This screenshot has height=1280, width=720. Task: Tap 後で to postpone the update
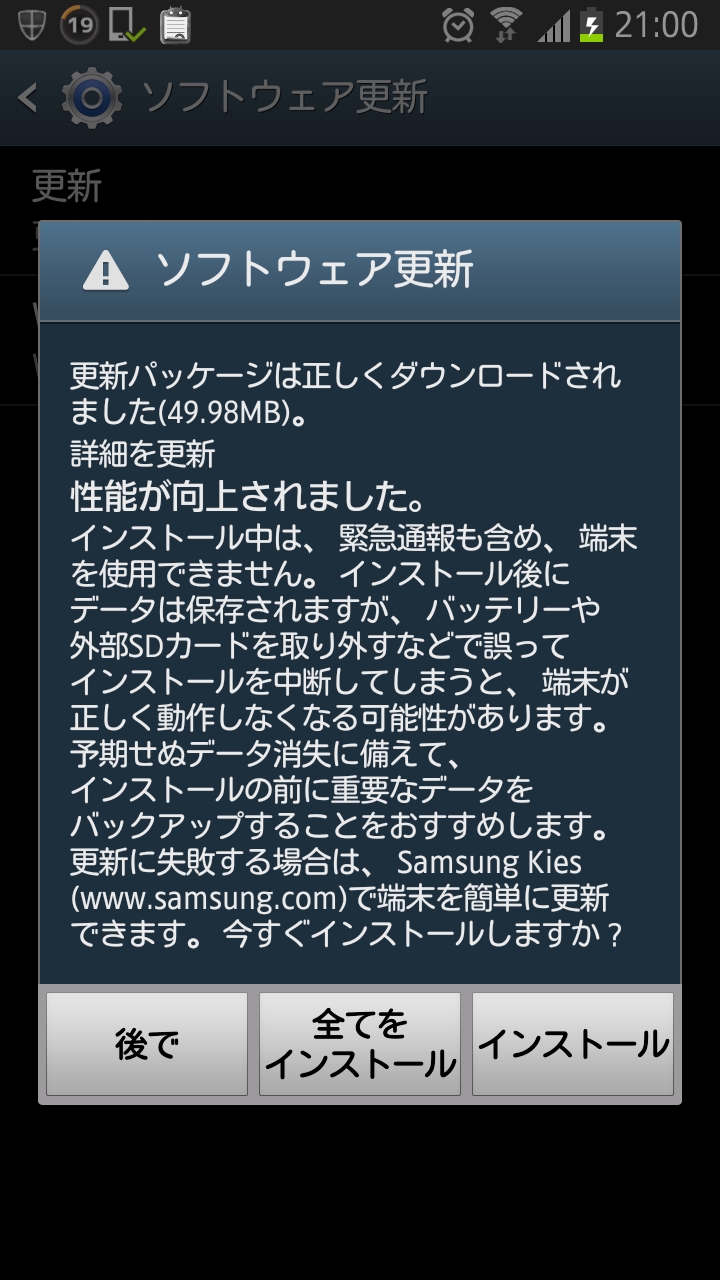(x=147, y=1044)
